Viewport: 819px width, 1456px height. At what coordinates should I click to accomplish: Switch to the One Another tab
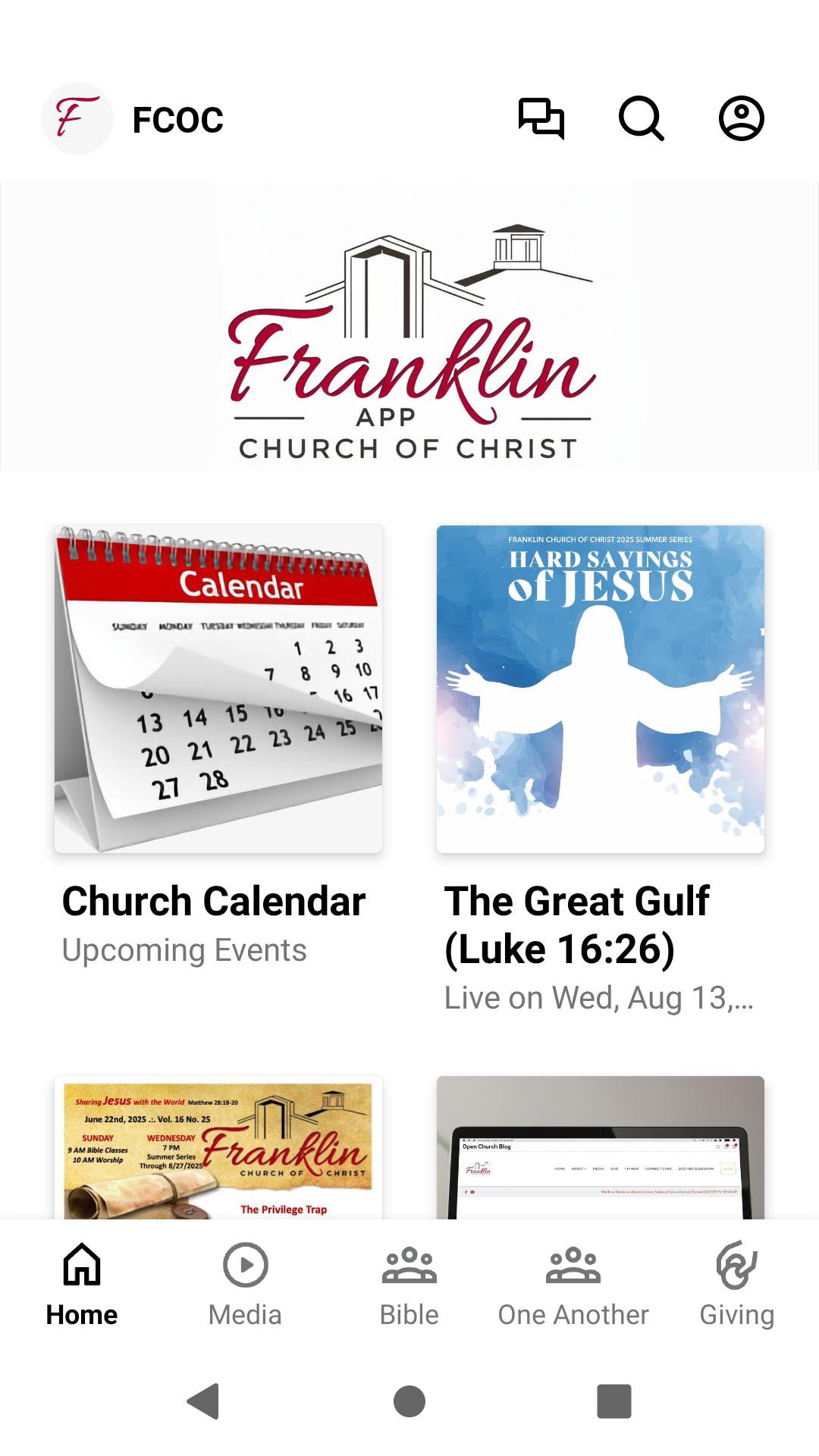(573, 1283)
